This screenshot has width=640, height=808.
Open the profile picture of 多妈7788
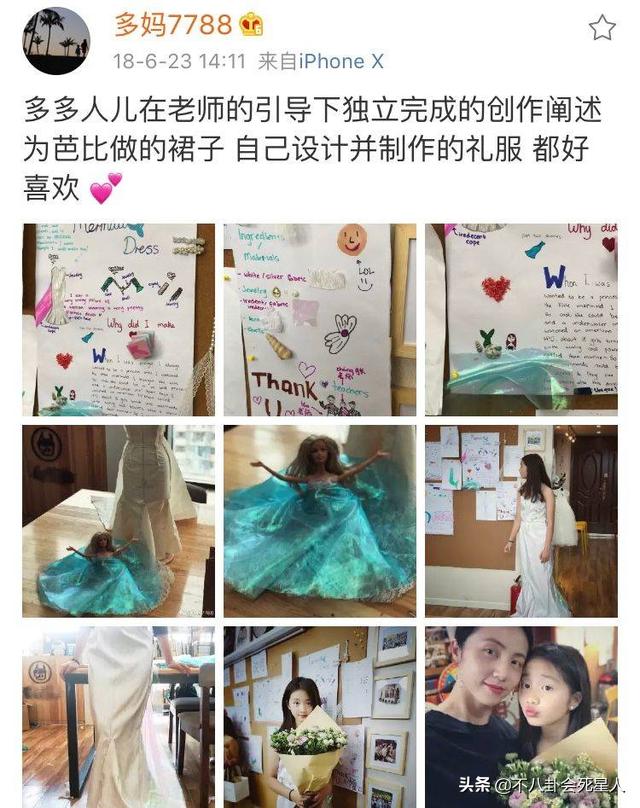pos(56,41)
